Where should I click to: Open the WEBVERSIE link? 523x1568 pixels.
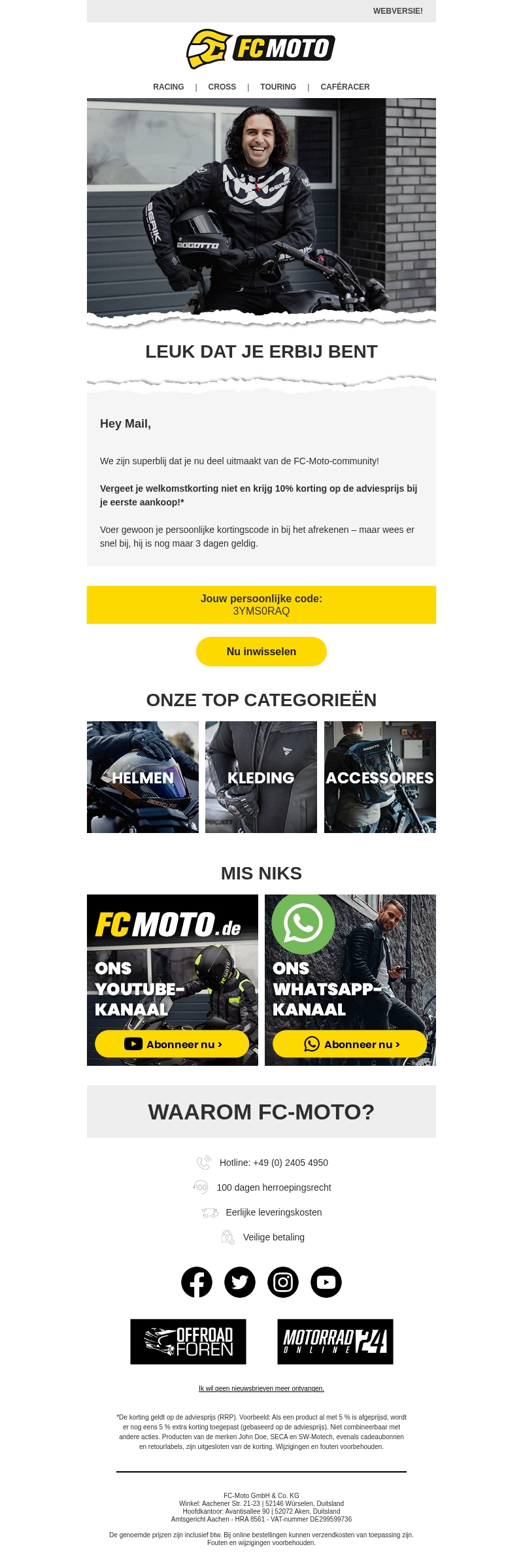[x=397, y=11]
